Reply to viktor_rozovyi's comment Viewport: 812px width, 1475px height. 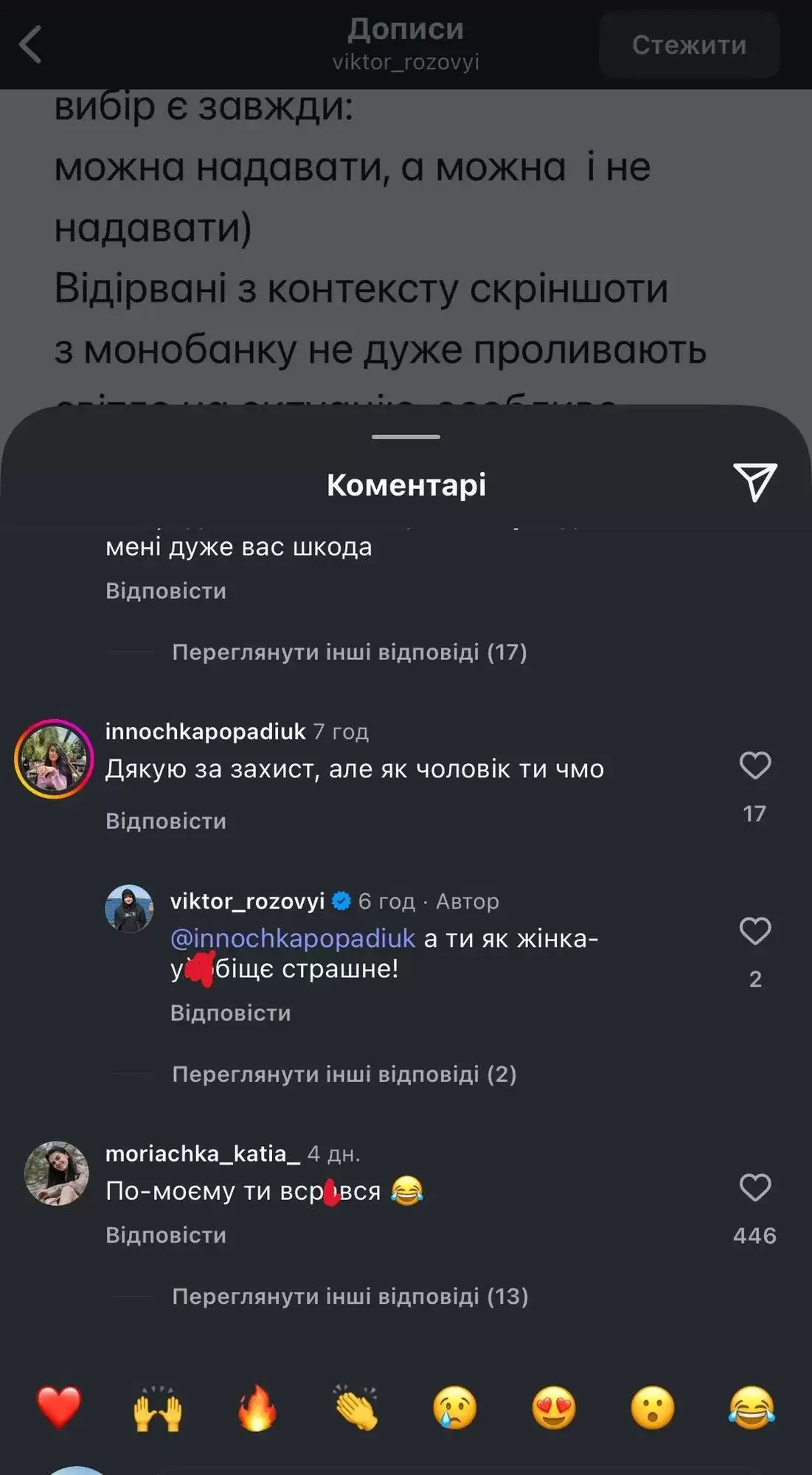pos(230,1013)
